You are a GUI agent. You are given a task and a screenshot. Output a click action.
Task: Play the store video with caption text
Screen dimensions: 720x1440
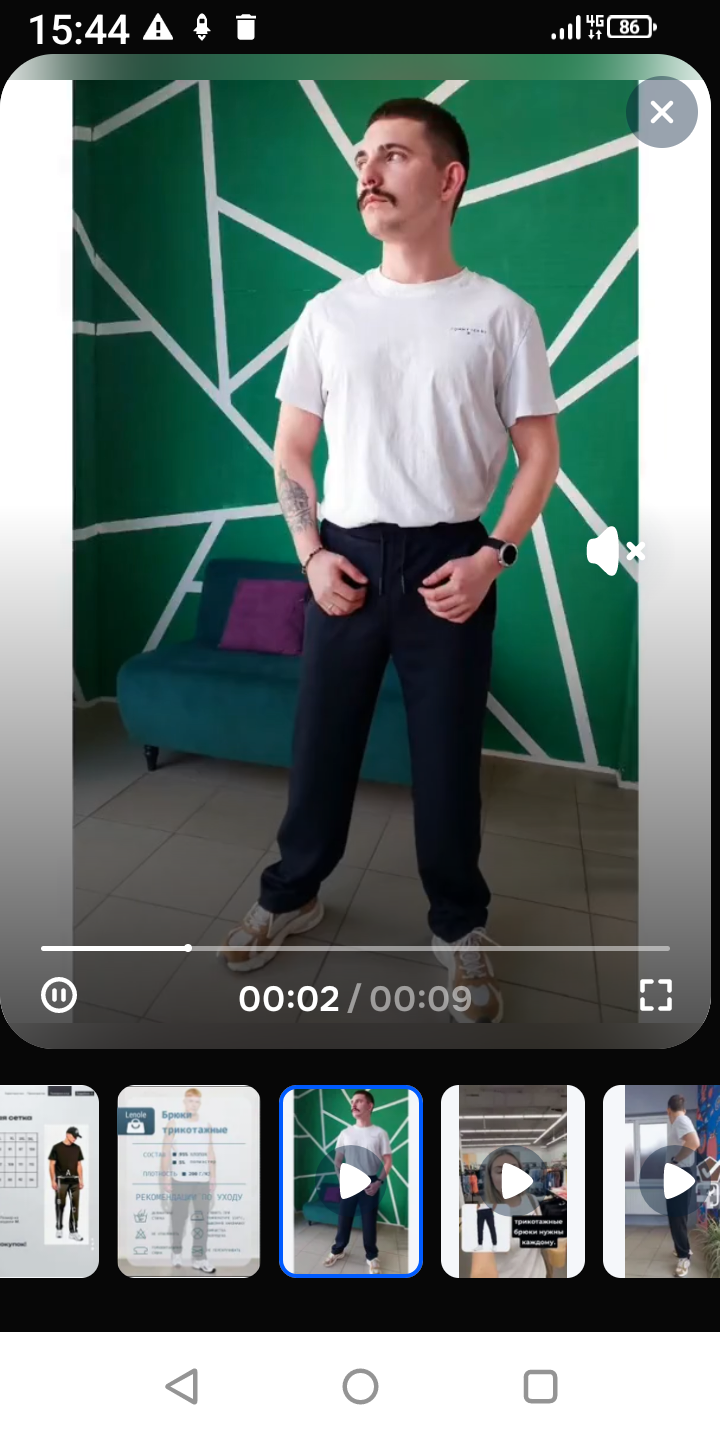tap(513, 1181)
